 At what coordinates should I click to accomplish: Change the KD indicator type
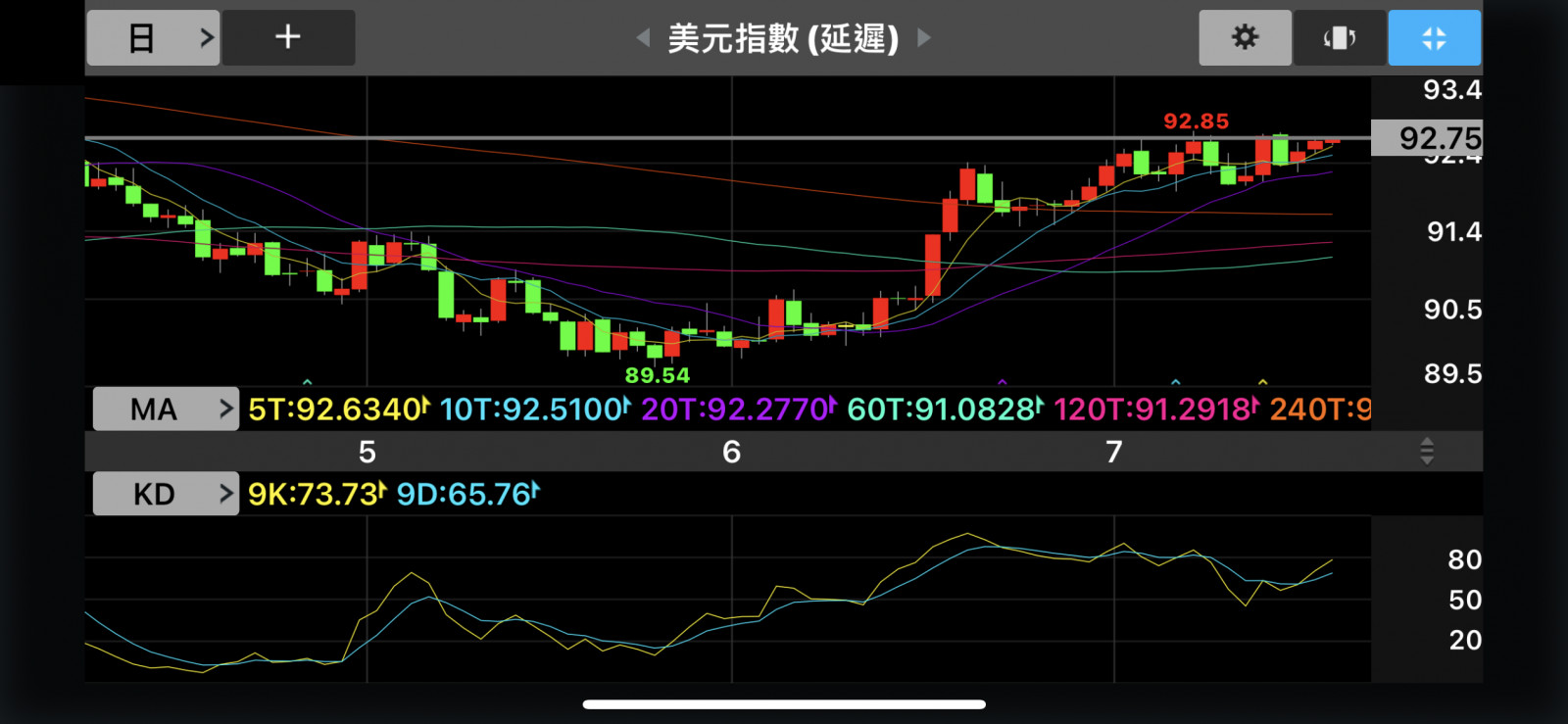[166, 494]
